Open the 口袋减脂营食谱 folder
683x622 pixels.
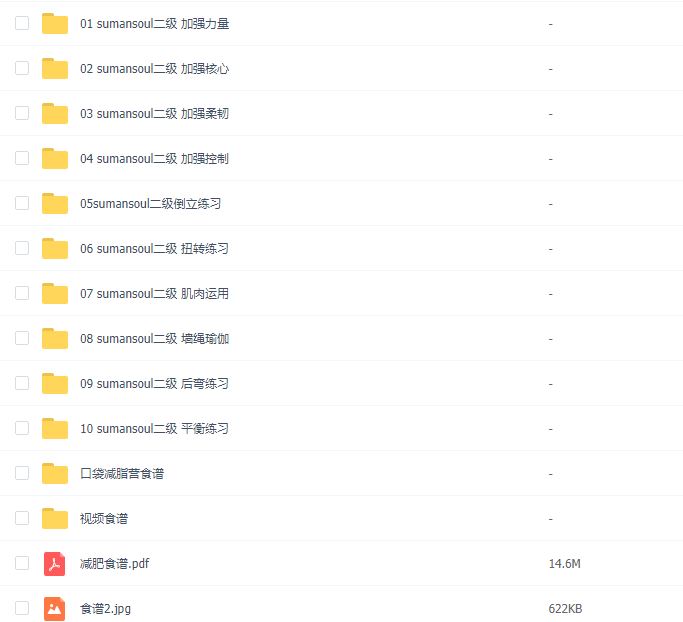point(121,473)
